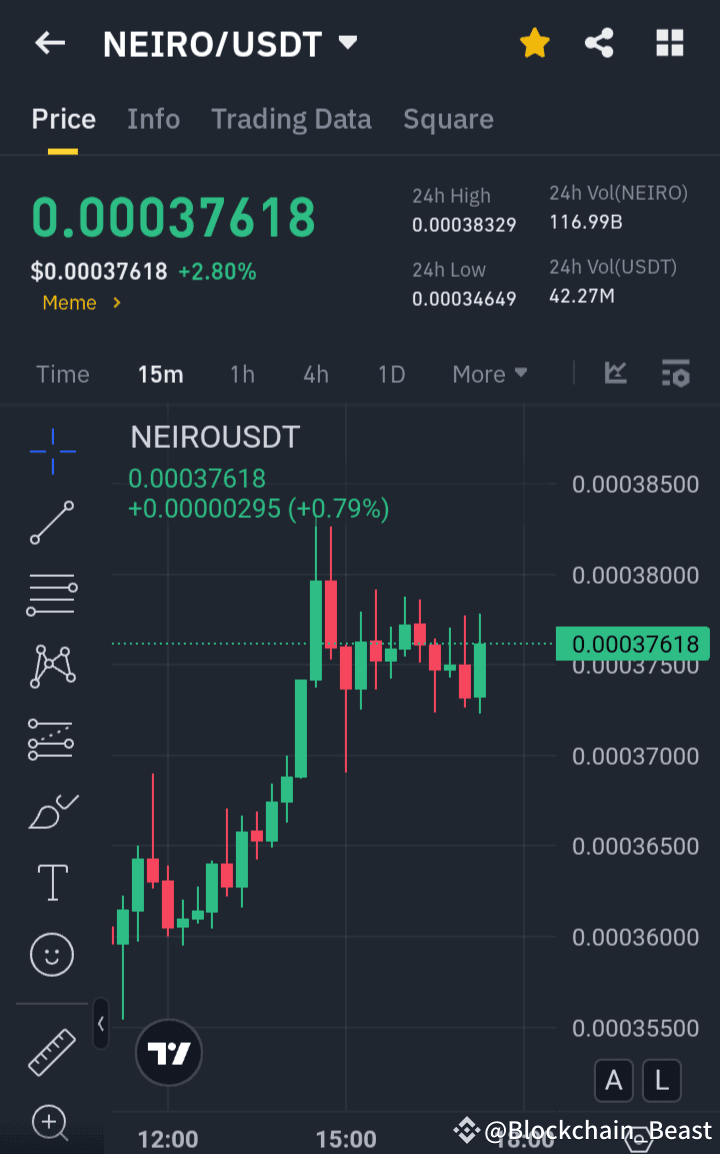Open the Square tab
The image size is (720, 1154).
coord(448,119)
